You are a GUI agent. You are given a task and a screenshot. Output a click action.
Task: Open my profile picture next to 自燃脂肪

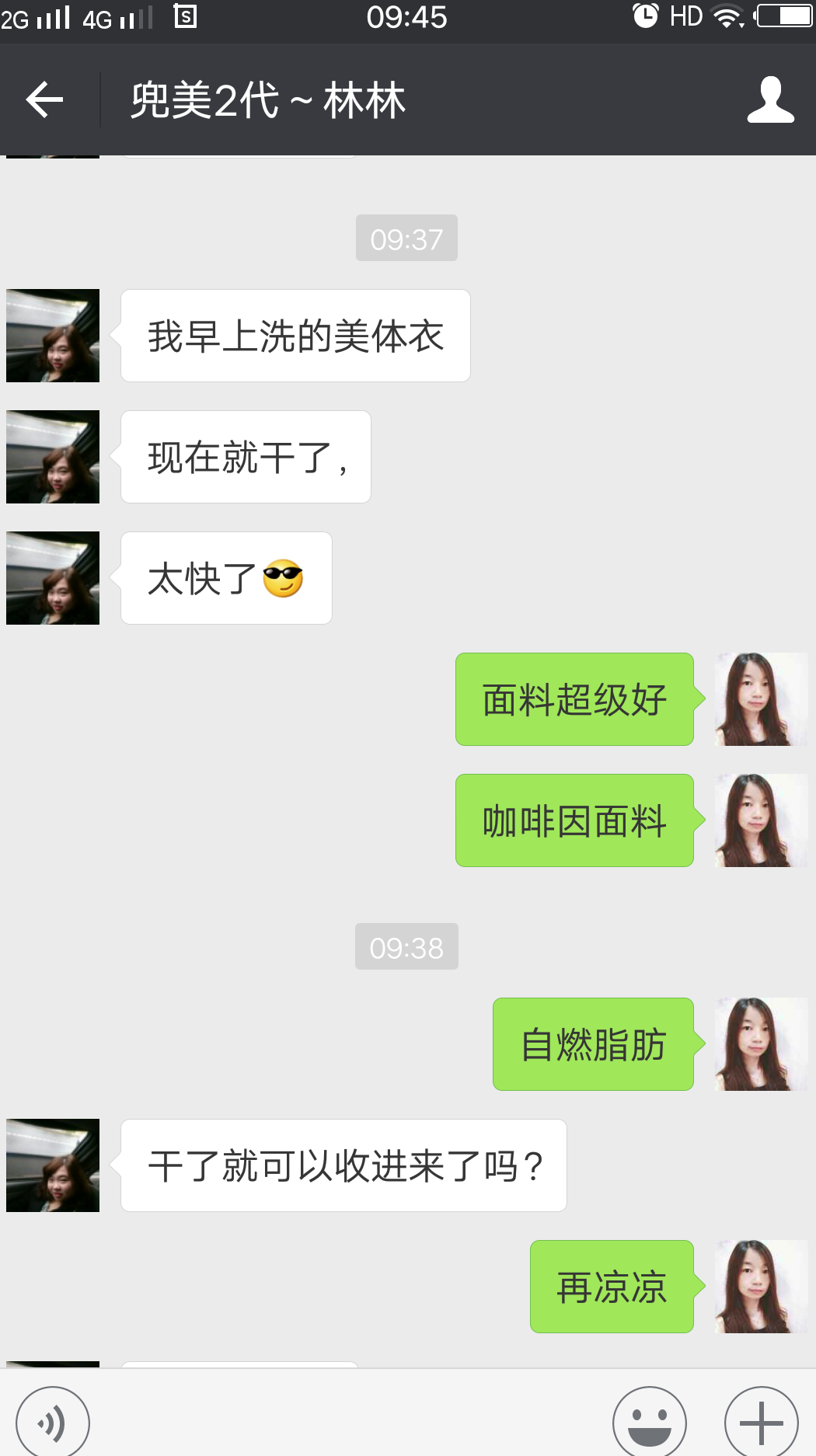pos(761,1044)
